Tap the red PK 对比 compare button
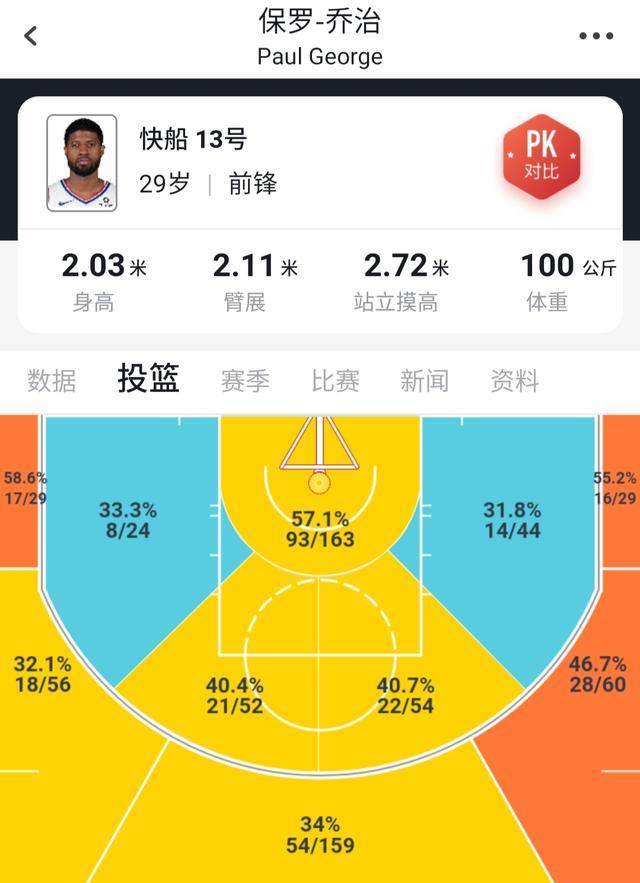 tap(542, 157)
